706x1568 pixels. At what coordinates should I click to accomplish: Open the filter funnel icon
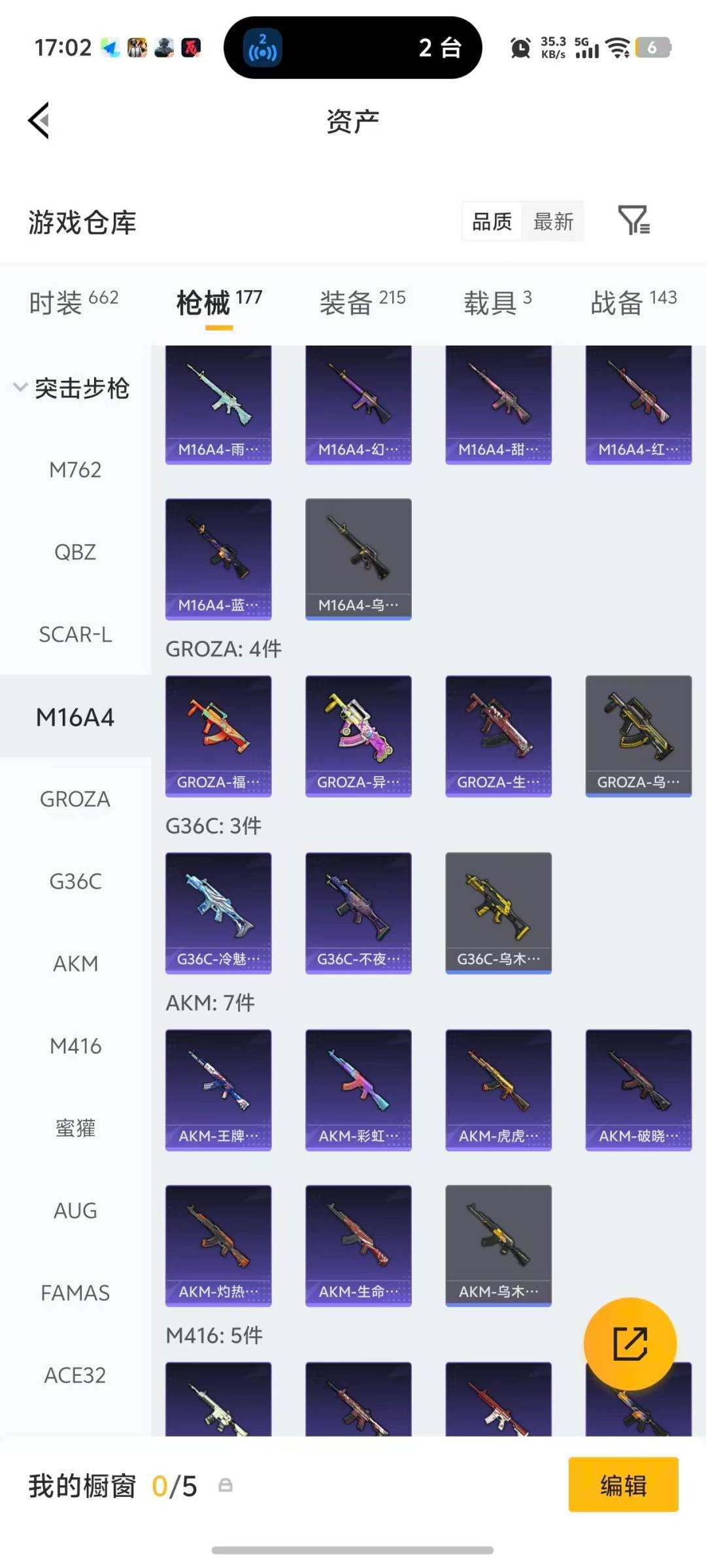tap(633, 221)
